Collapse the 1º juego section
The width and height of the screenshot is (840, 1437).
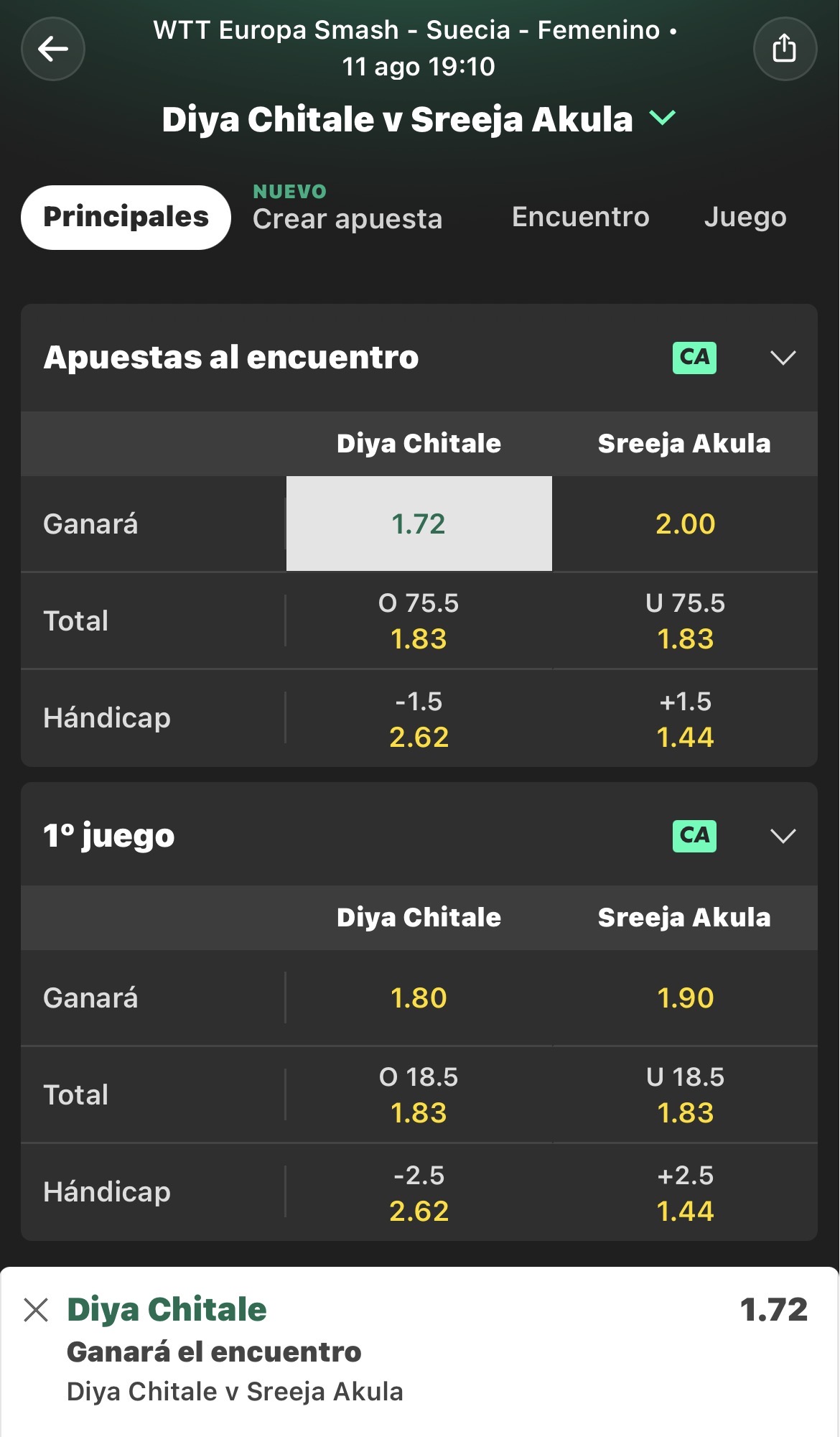pos(783,836)
